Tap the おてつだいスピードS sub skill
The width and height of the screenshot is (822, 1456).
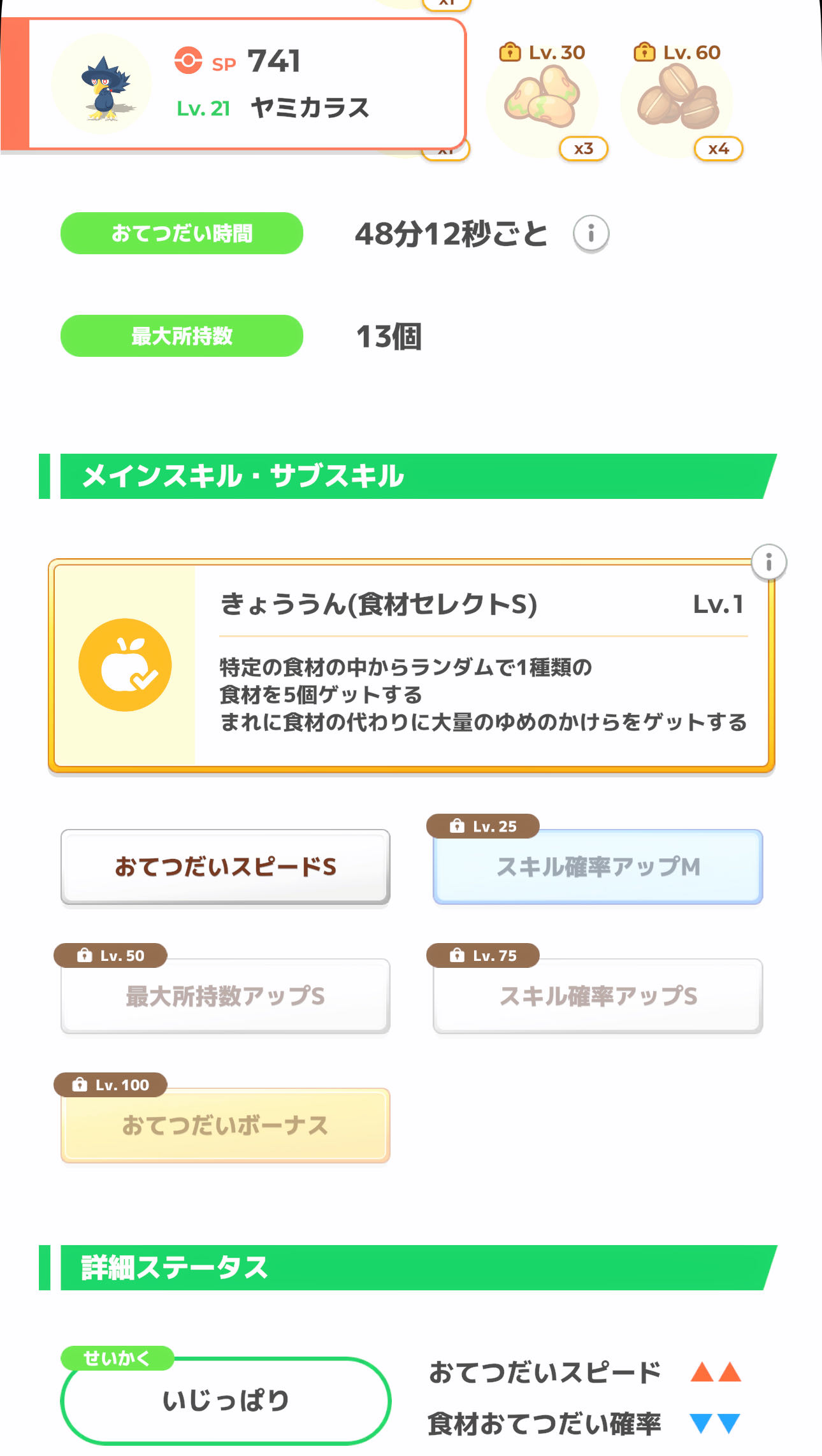tap(226, 867)
